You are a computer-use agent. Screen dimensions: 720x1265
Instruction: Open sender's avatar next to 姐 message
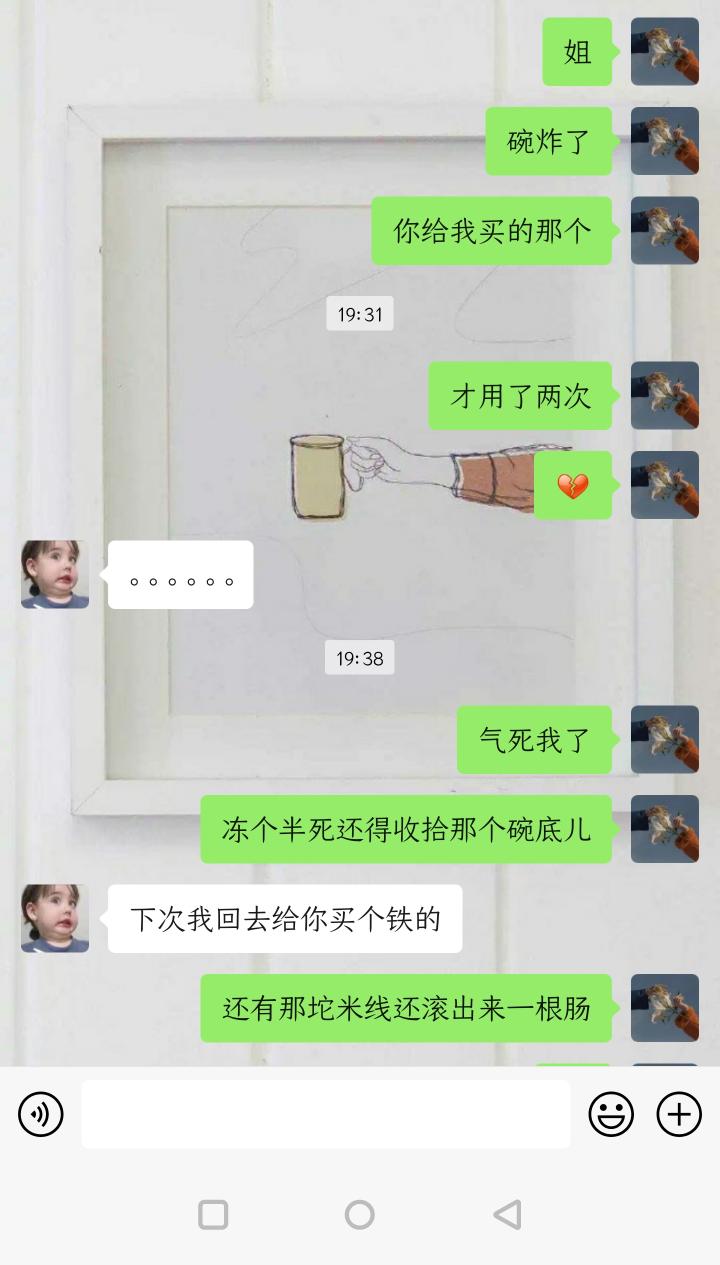tap(665, 51)
